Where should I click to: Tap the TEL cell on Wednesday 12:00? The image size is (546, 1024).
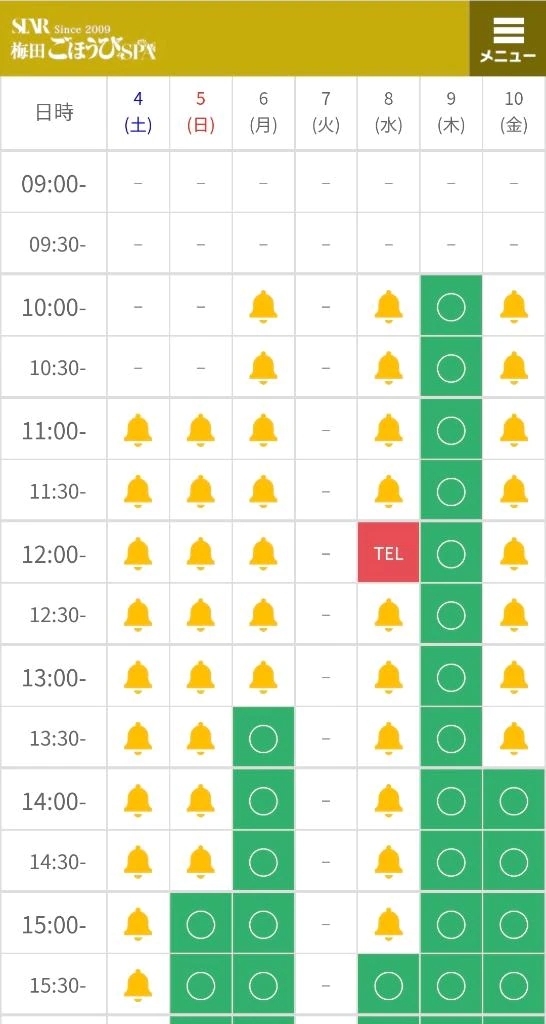point(389,553)
